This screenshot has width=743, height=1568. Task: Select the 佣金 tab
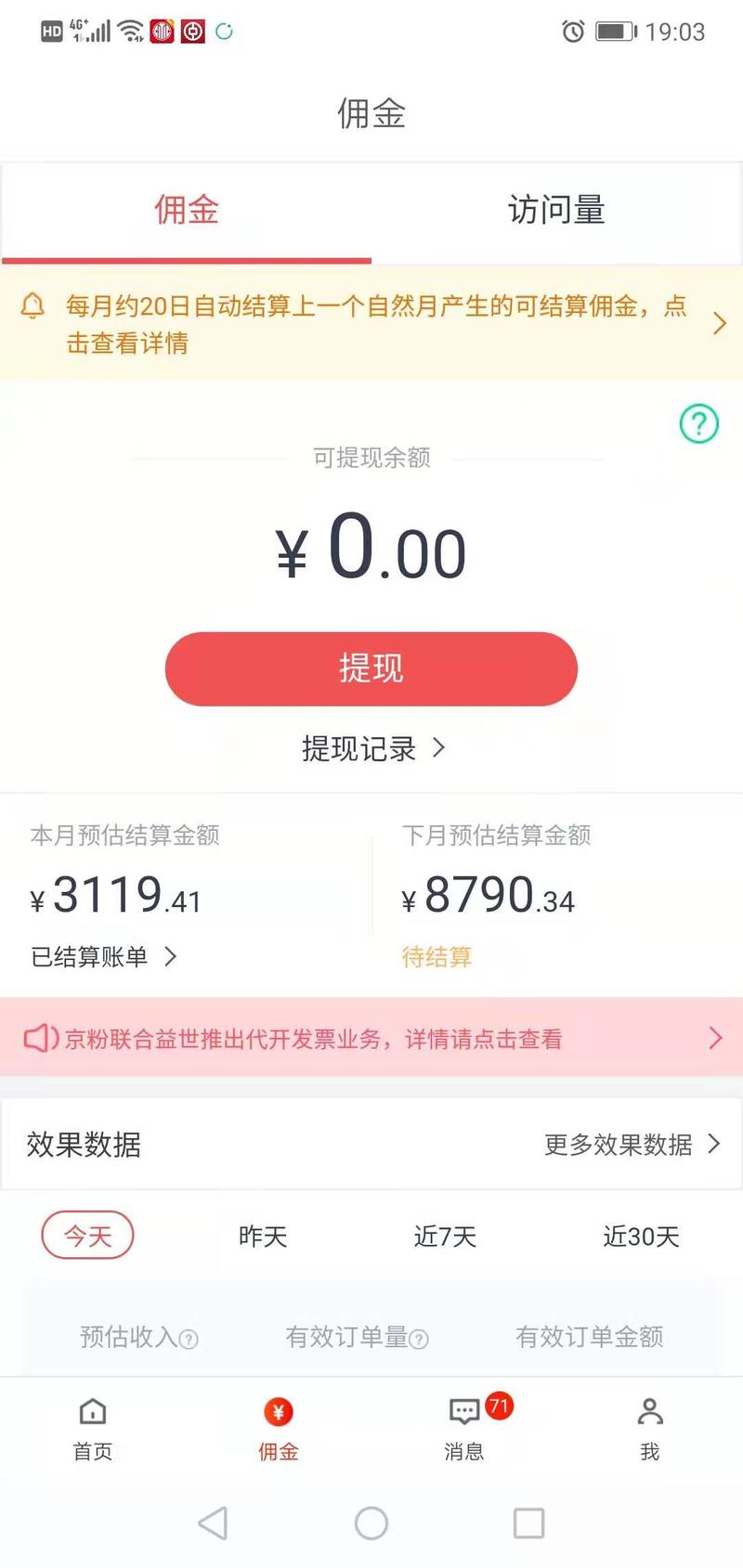coord(186,211)
